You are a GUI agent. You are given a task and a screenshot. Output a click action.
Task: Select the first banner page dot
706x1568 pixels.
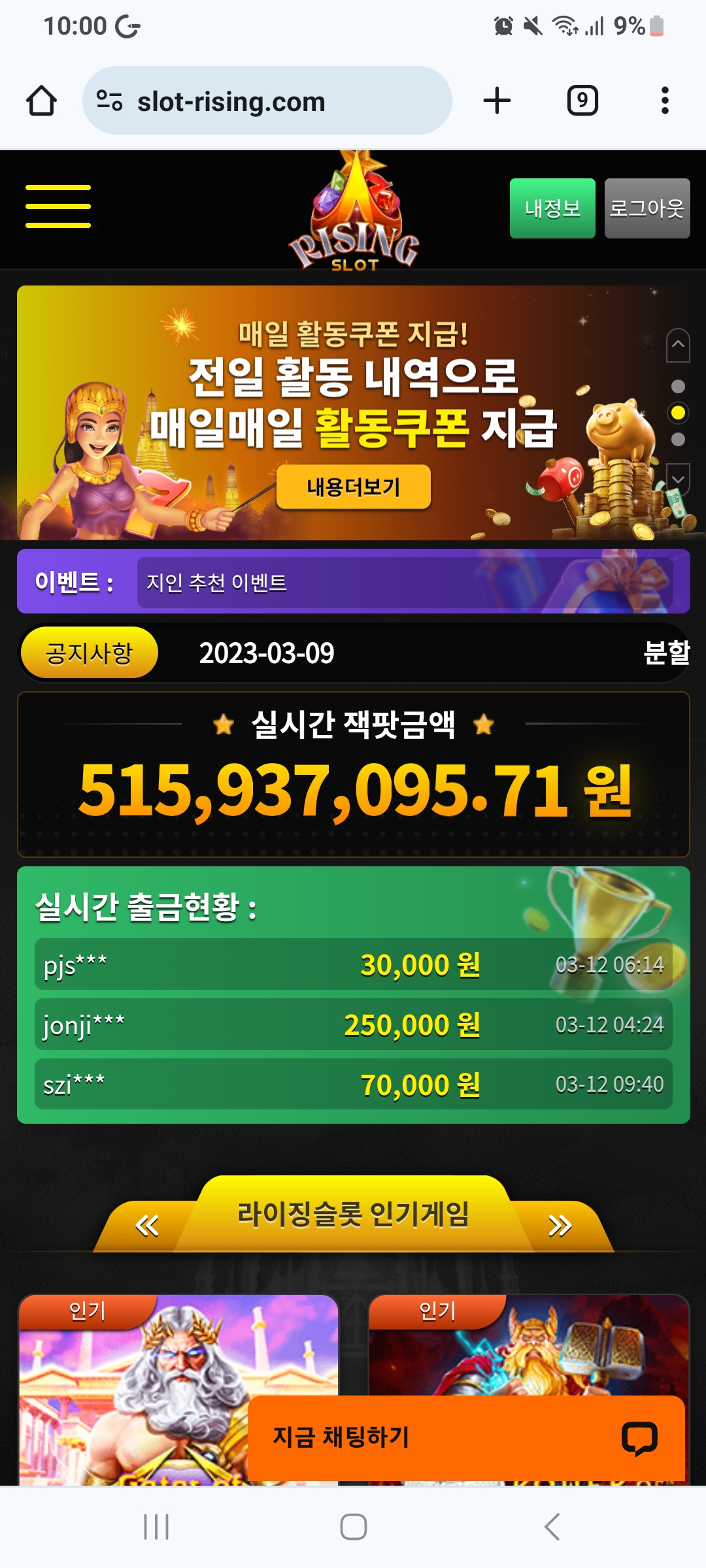point(678,387)
